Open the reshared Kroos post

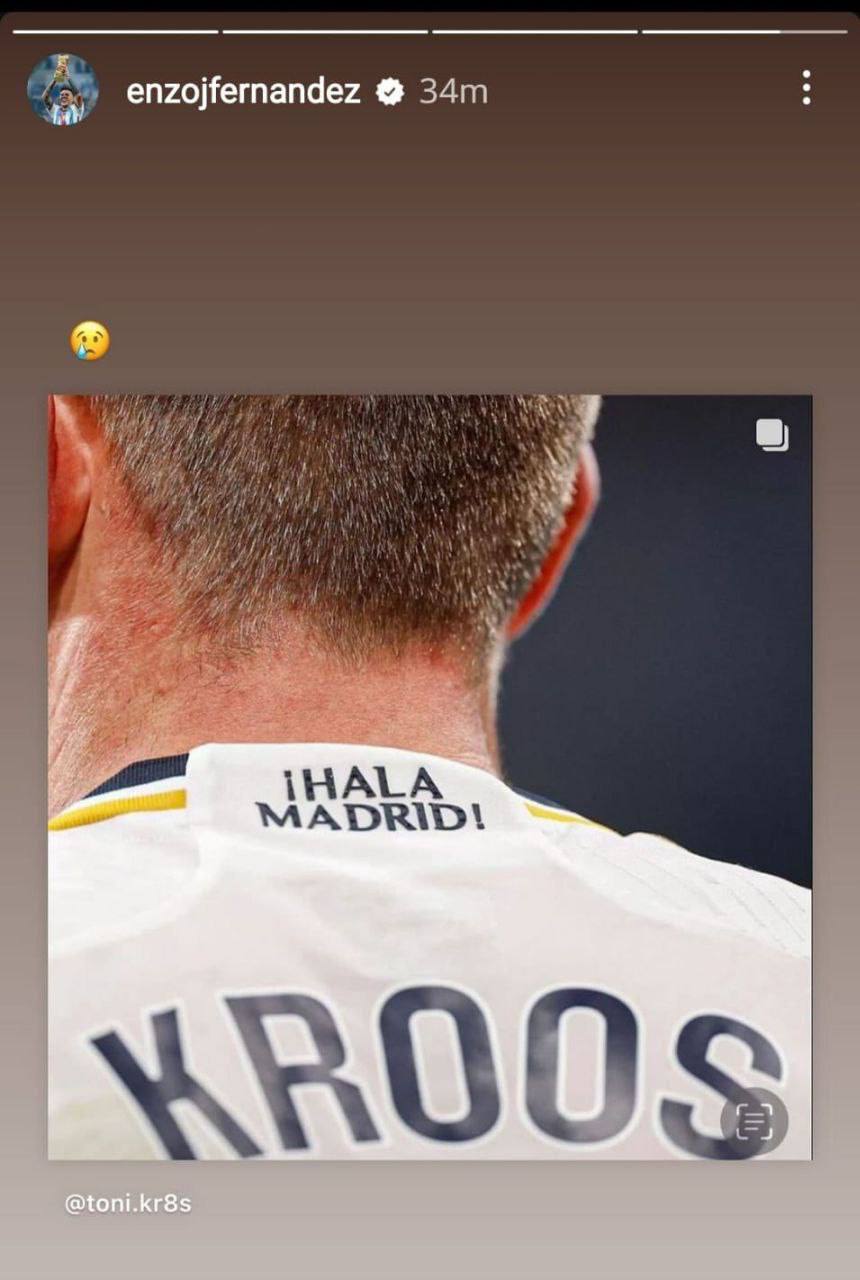(x=430, y=777)
